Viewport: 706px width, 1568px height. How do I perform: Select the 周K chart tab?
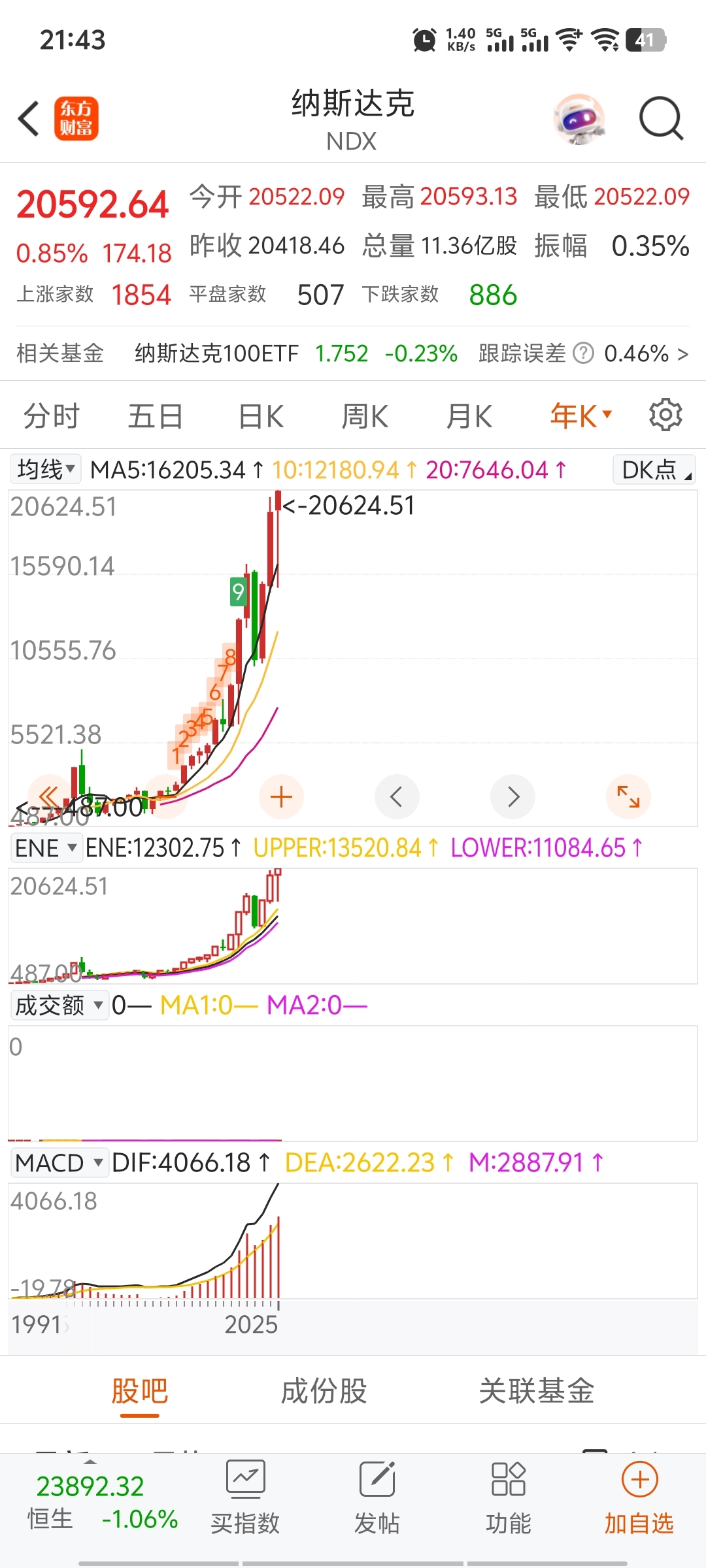365,416
